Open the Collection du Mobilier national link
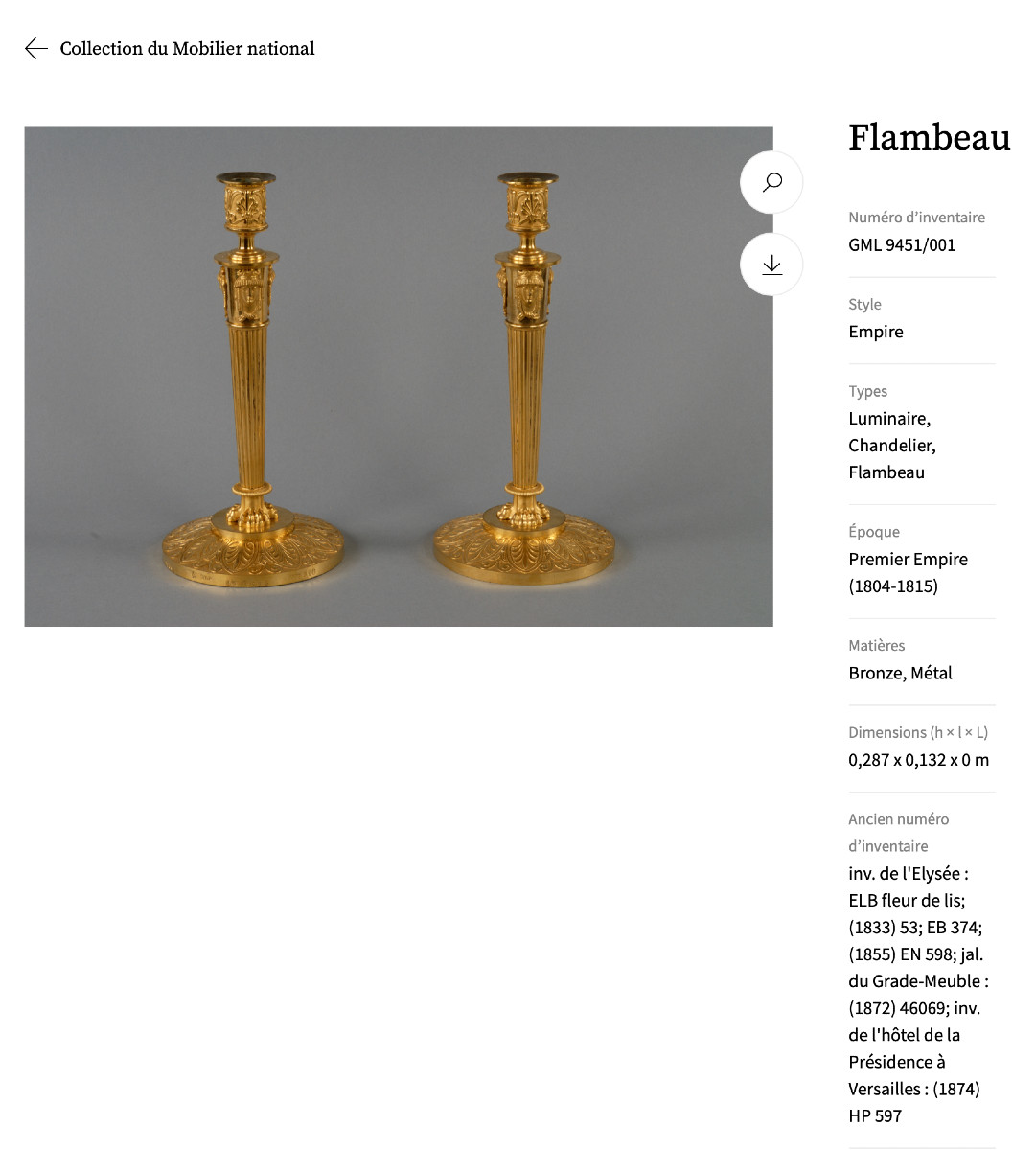1036x1150 pixels. click(187, 48)
